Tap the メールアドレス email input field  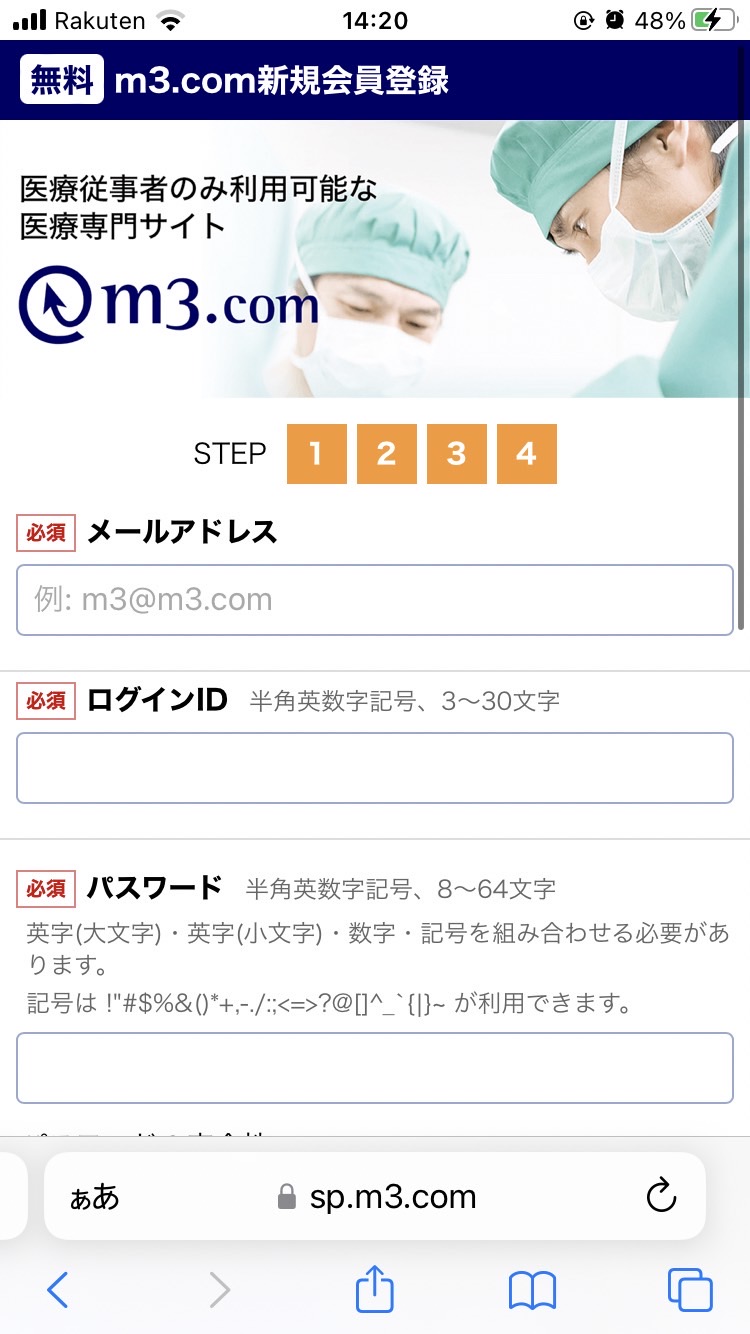click(375, 600)
